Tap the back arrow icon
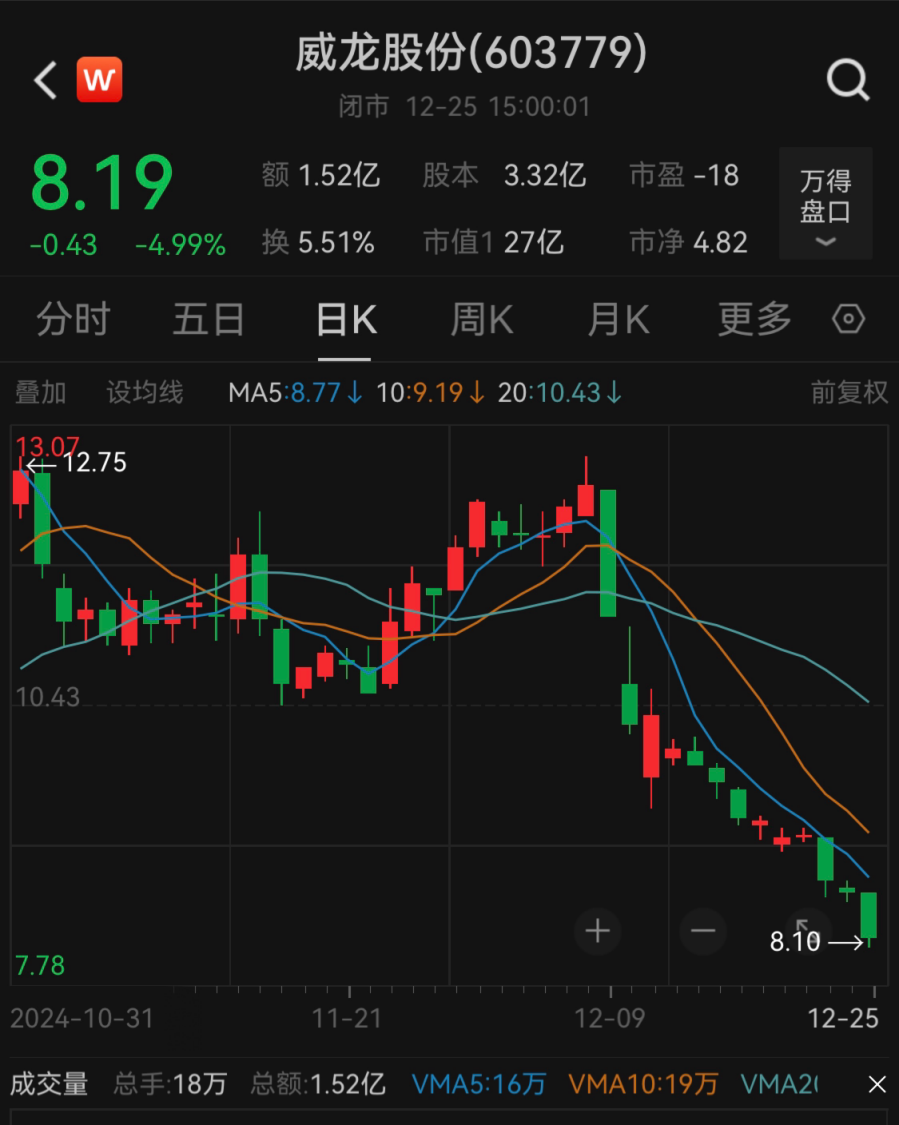899x1125 pixels. (44, 81)
